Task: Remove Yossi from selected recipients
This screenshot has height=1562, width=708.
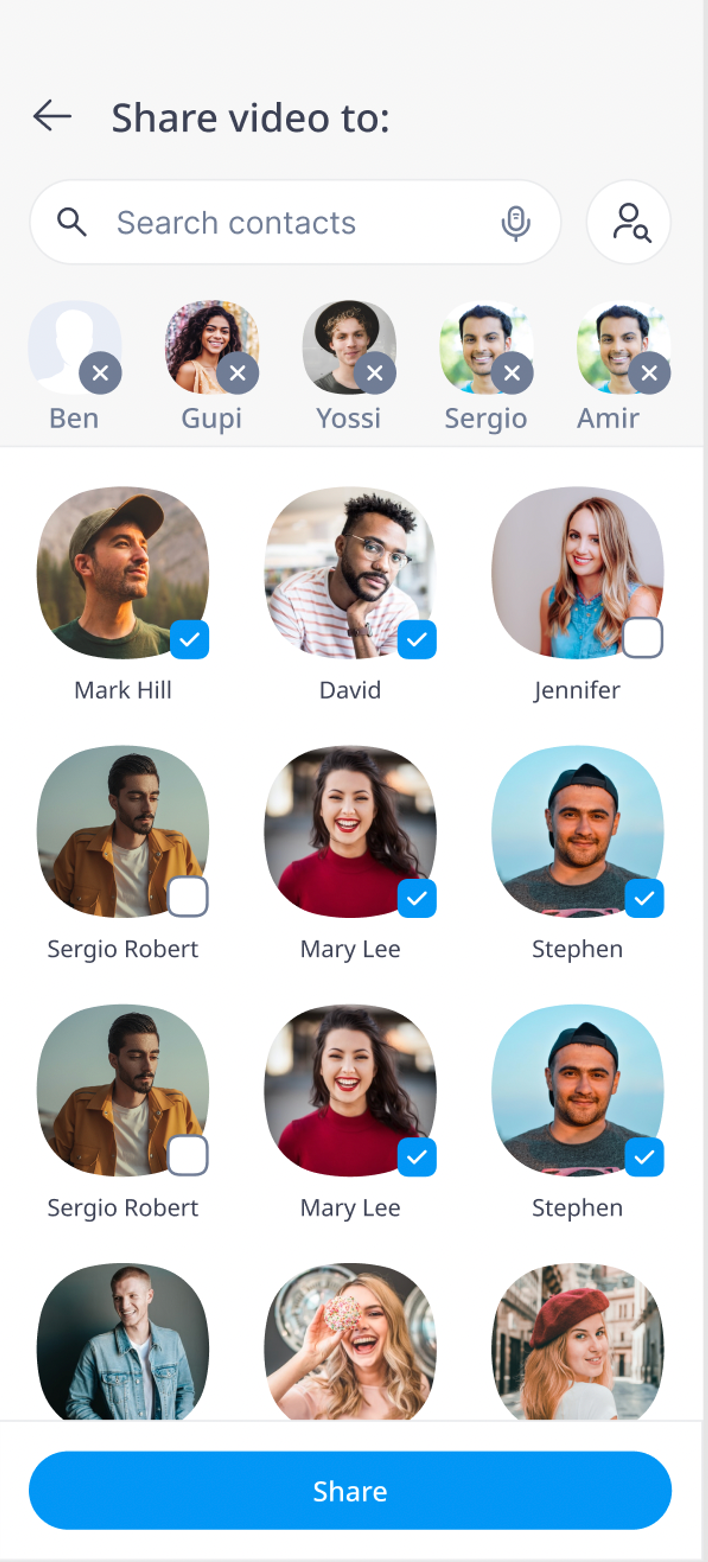Action: (375, 374)
